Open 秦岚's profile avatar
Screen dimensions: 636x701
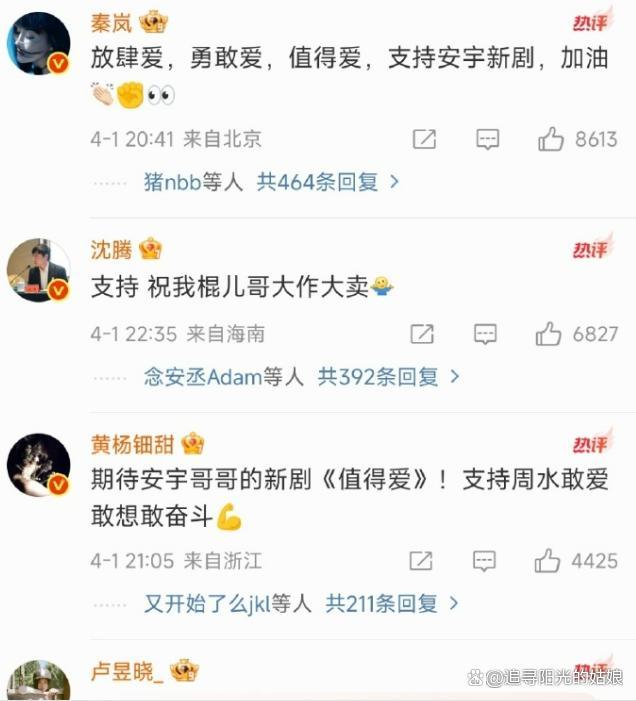pos(39,45)
